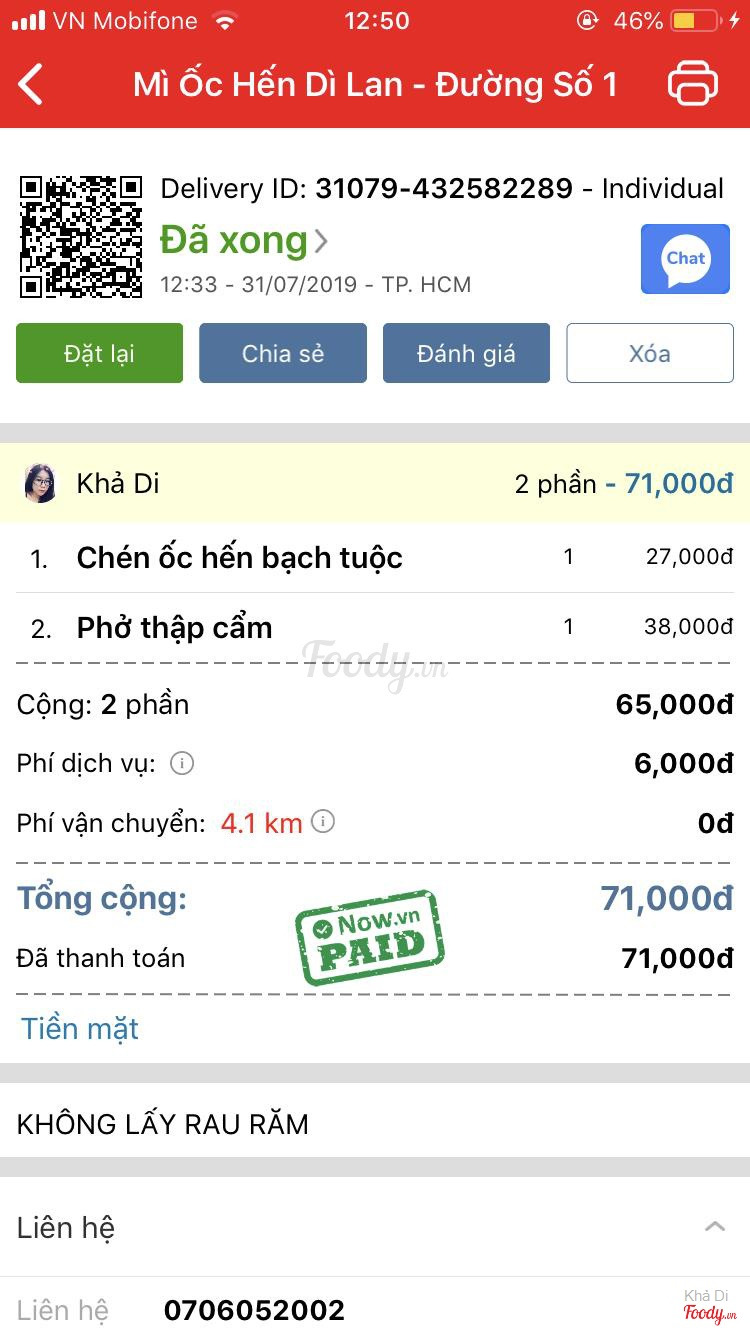The image size is (750, 1334).
Task: Delete the order with Xóa
Action: coord(650,353)
